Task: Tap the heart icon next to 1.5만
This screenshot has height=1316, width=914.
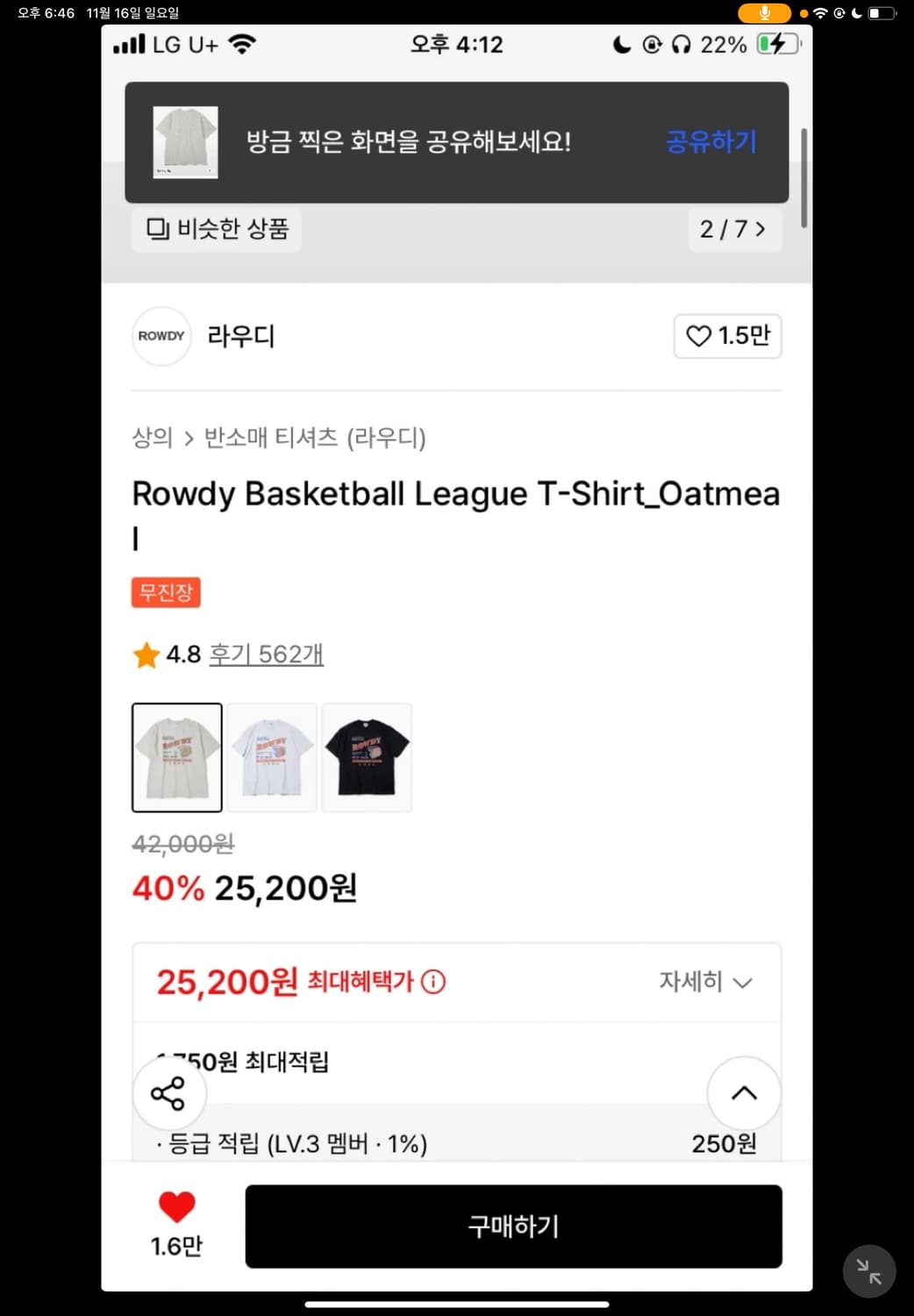Action: (697, 336)
